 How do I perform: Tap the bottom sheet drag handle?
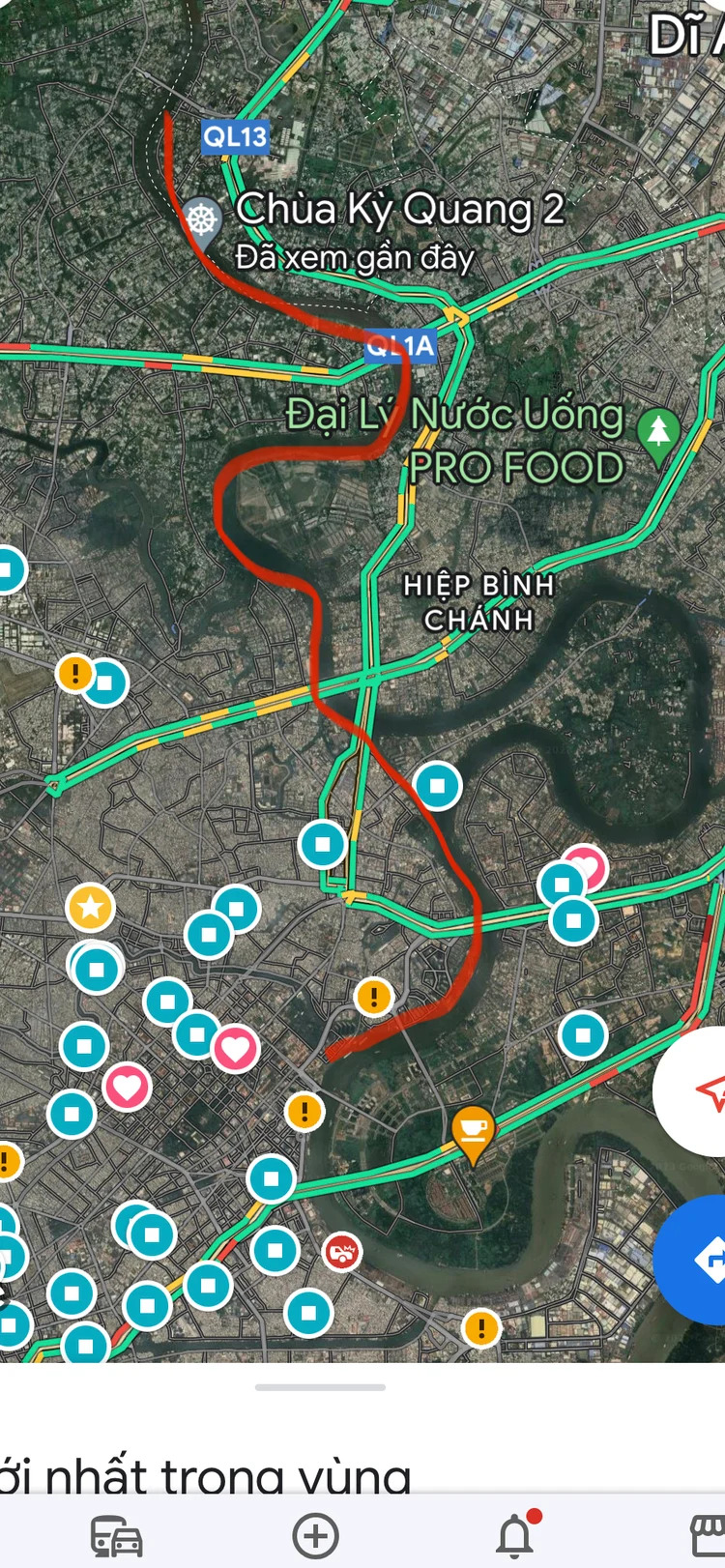click(x=320, y=1387)
